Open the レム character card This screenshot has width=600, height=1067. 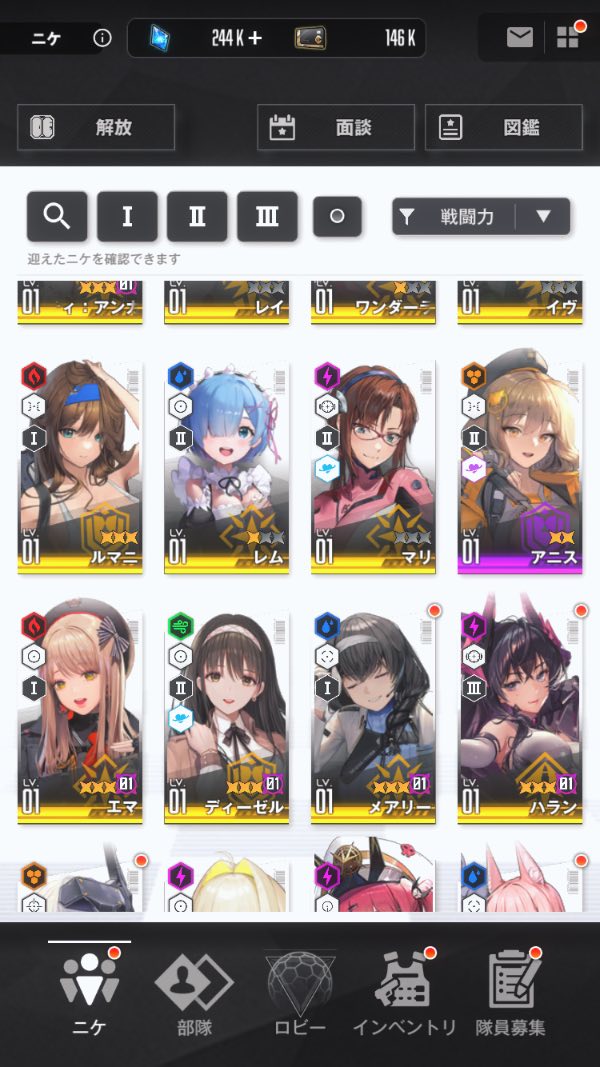[x=226, y=466]
